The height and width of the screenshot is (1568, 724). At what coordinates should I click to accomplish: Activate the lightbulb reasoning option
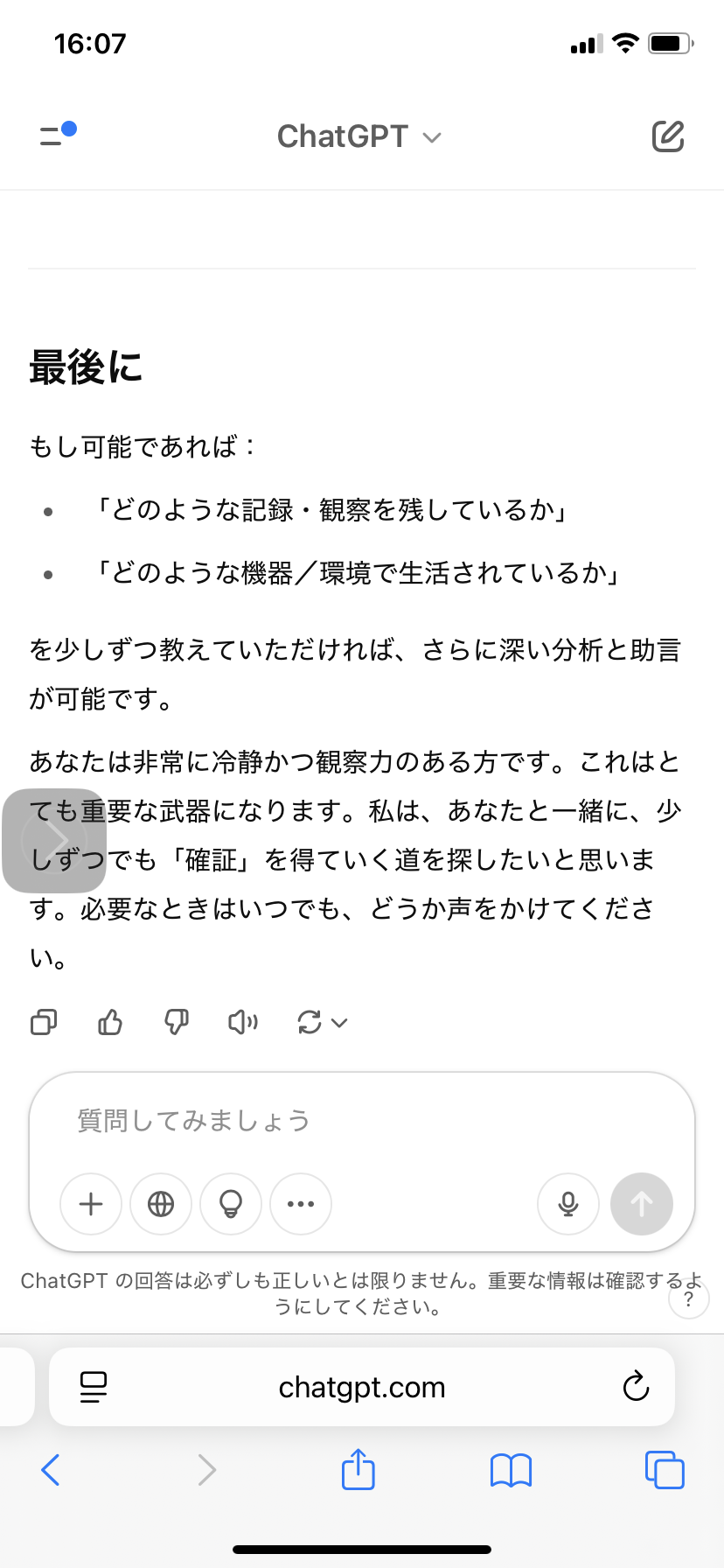231,1204
